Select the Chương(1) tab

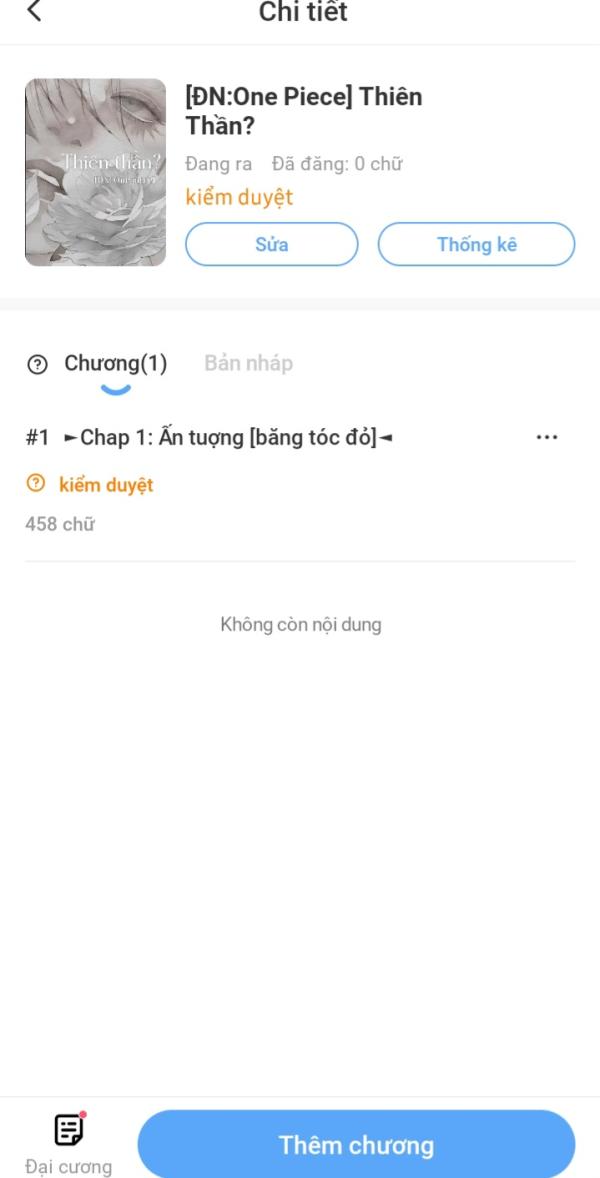coord(116,363)
